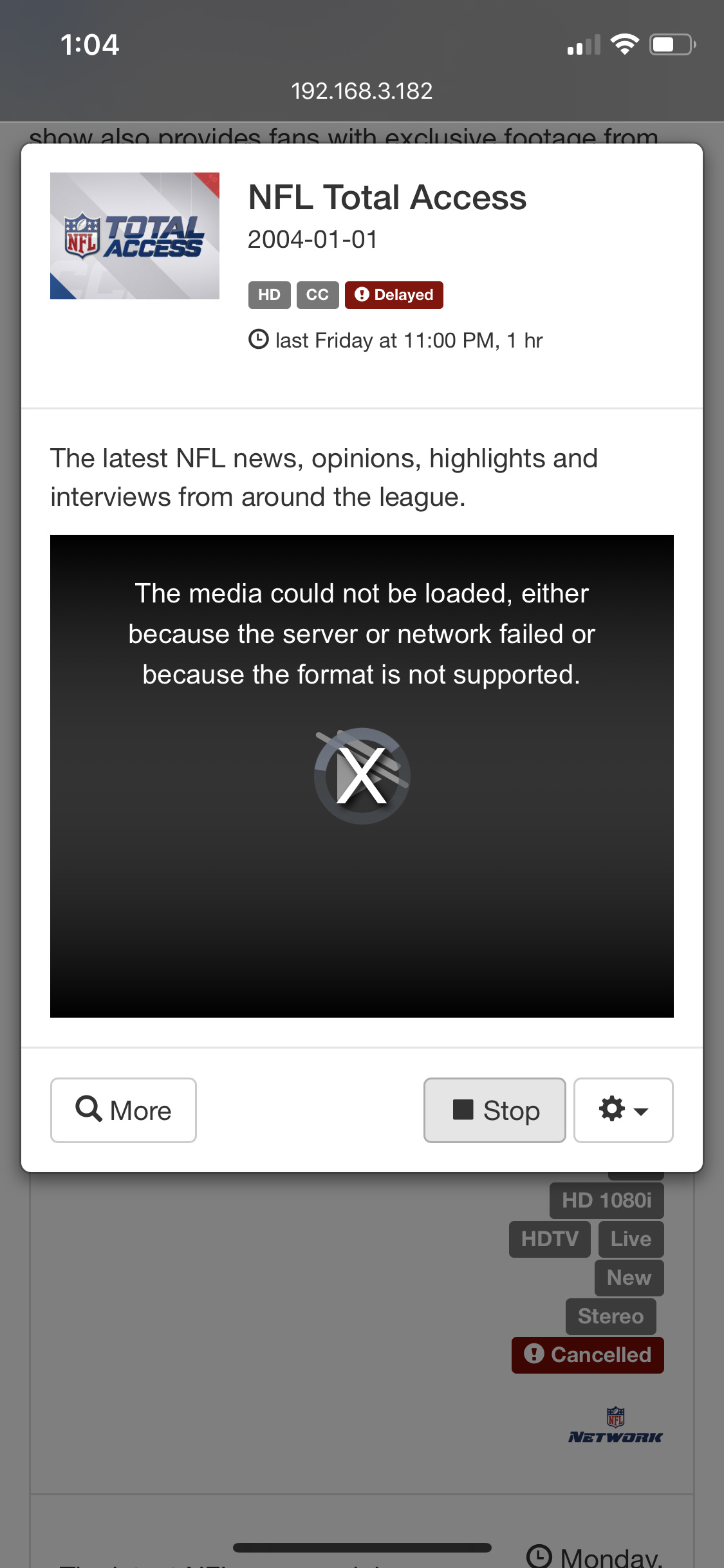Tap the failed video player area

tap(362, 776)
